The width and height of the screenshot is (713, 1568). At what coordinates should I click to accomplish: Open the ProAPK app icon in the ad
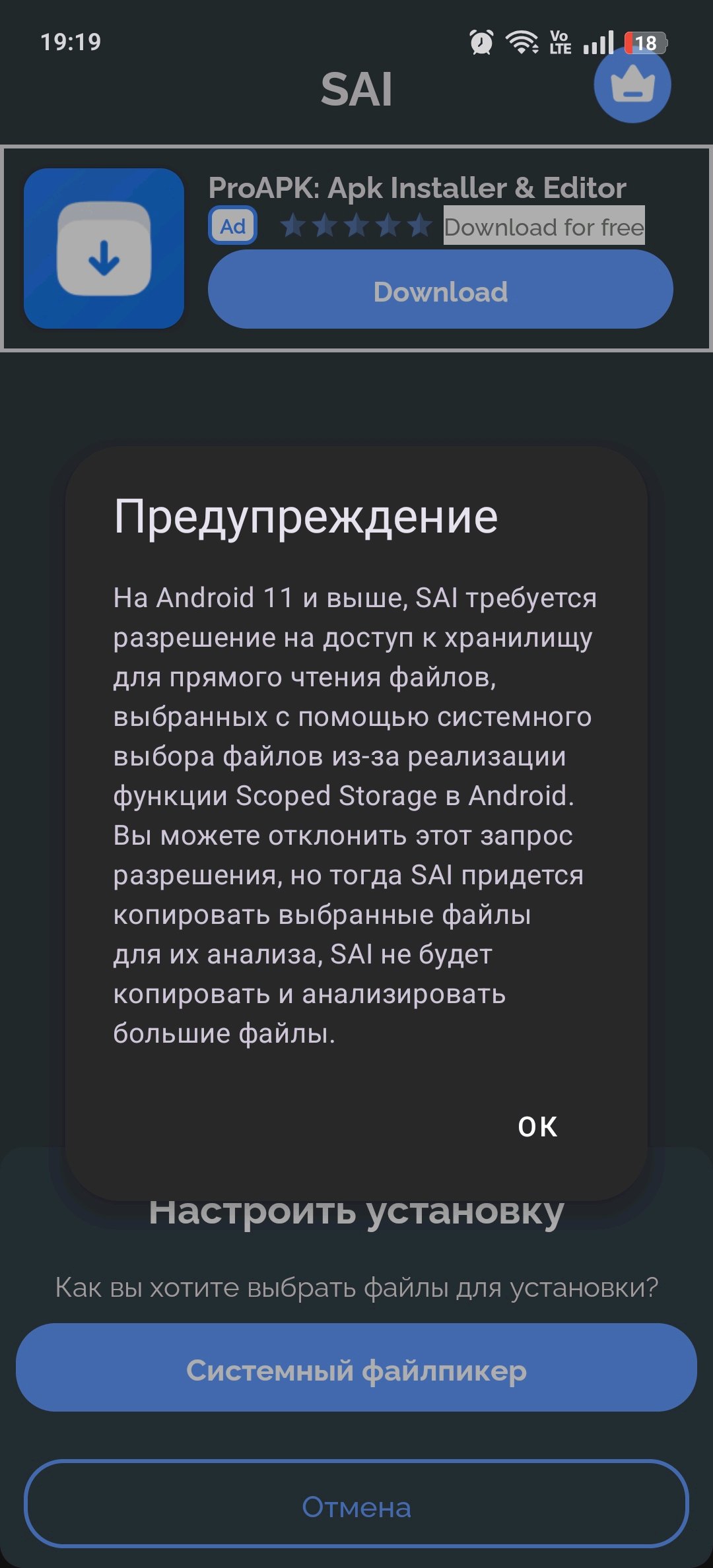point(104,249)
